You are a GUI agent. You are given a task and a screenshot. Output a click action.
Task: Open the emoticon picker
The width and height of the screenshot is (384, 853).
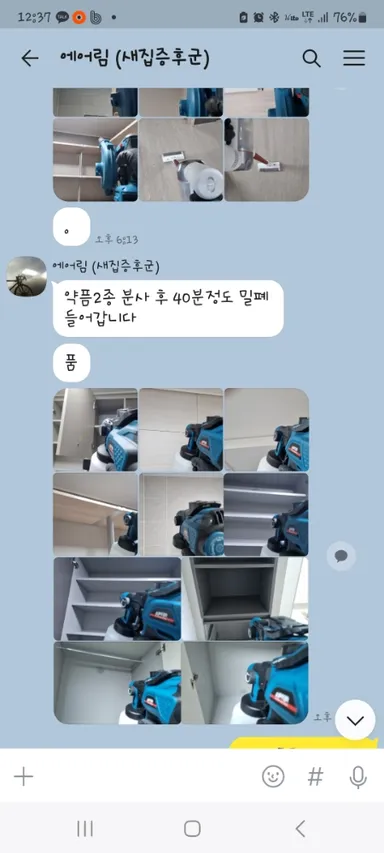(273, 777)
